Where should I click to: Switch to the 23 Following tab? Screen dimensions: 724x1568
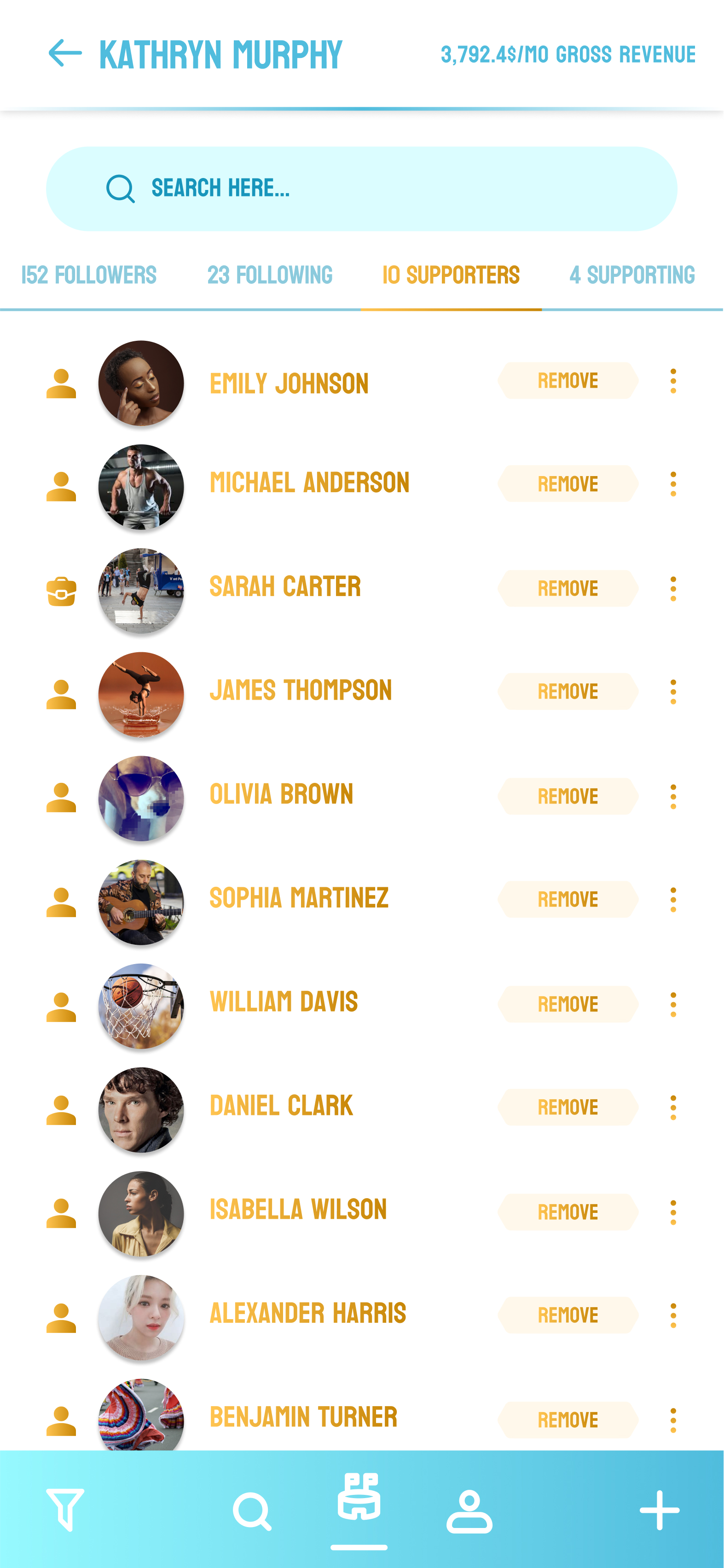coord(270,275)
